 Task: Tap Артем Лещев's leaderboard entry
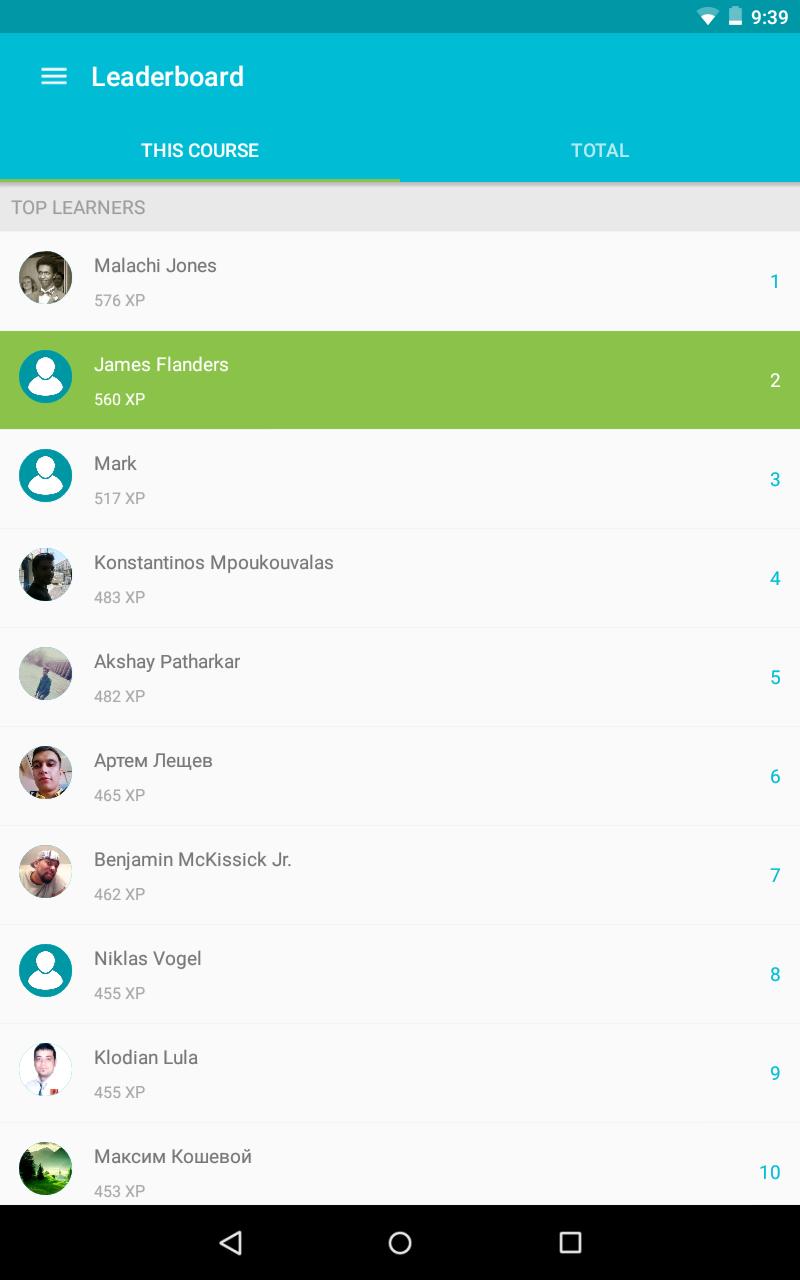click(400, 776)
